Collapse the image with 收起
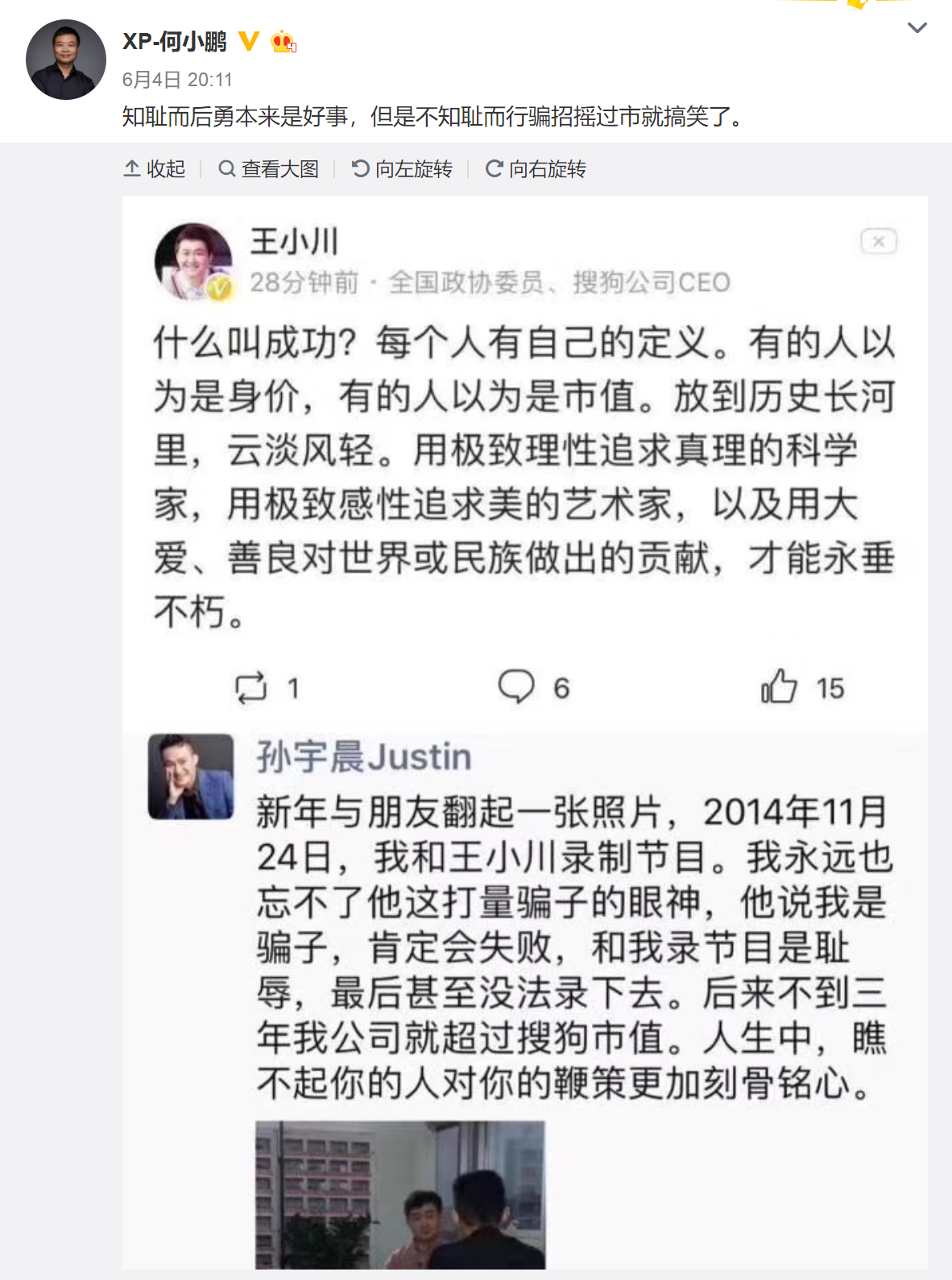This screenshot has width=952, height=1280. 155,169
